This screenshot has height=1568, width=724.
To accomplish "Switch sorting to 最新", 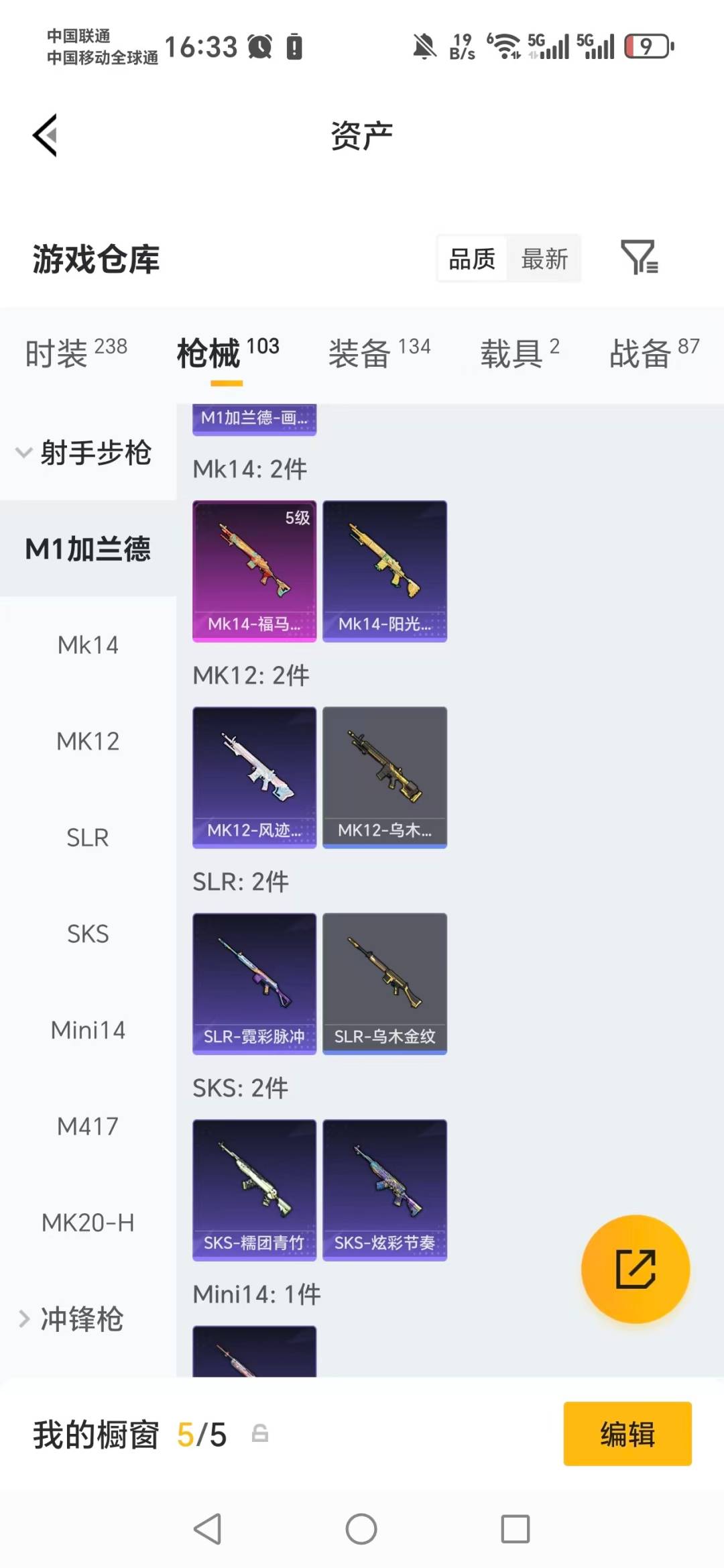I will click(545, 259).
